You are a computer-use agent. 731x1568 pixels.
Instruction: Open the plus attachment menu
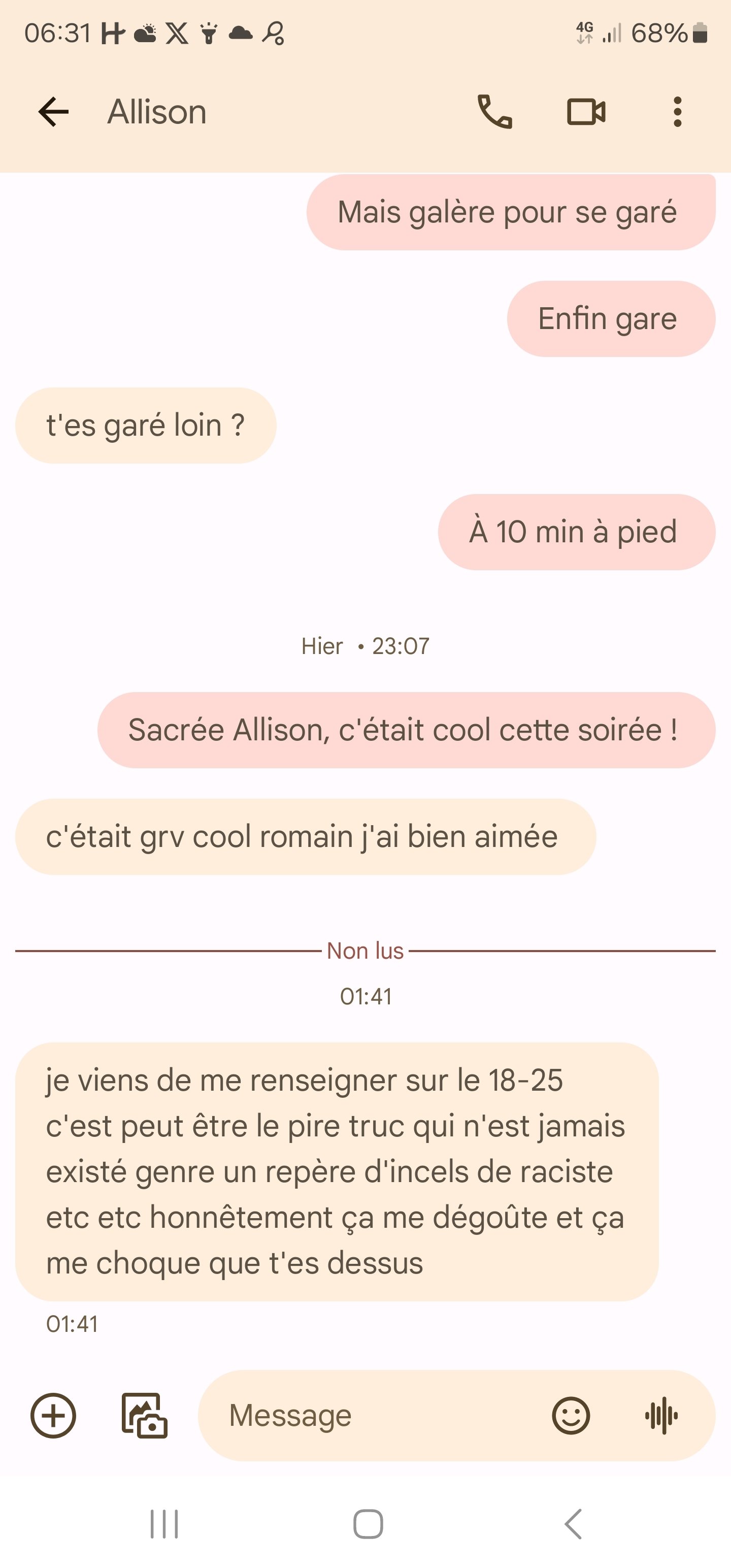tap(54, 1415)
